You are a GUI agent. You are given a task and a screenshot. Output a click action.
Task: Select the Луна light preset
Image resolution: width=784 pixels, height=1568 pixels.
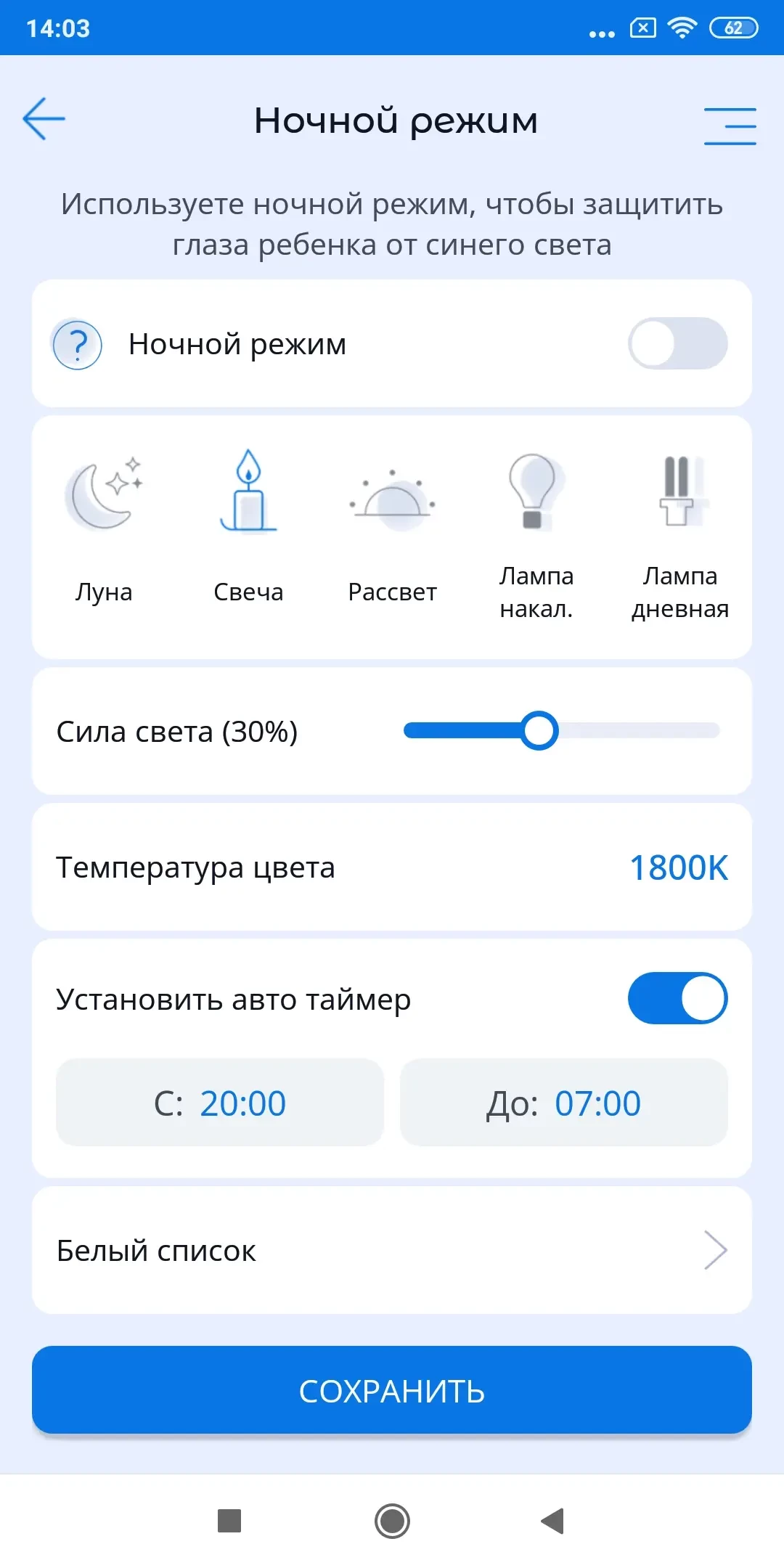point(104,526)
